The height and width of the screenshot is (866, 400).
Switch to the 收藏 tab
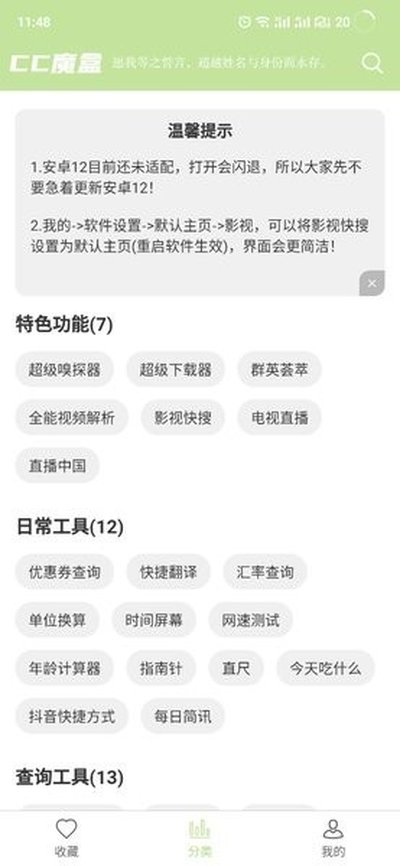pos(66,837)
